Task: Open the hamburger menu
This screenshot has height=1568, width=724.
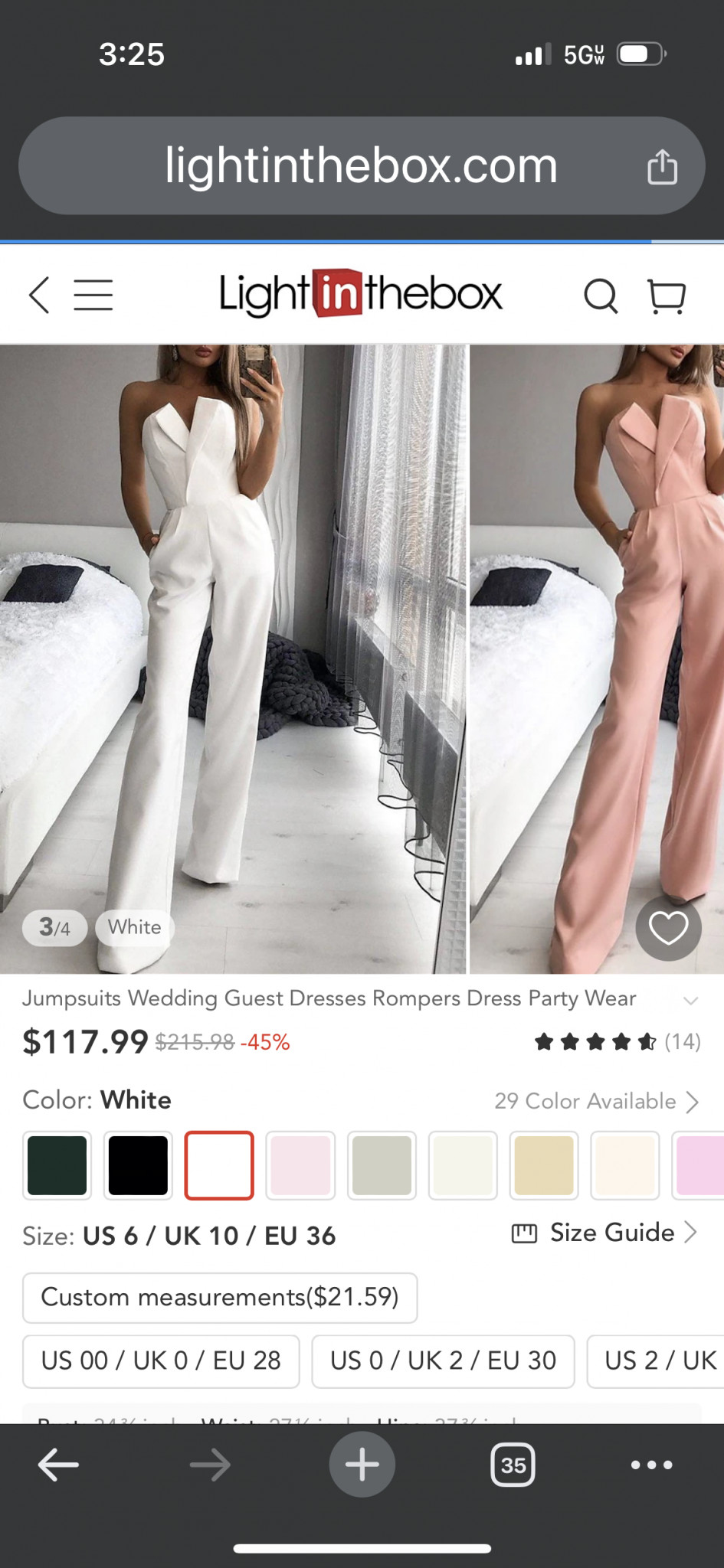Action: click(93, 295)
